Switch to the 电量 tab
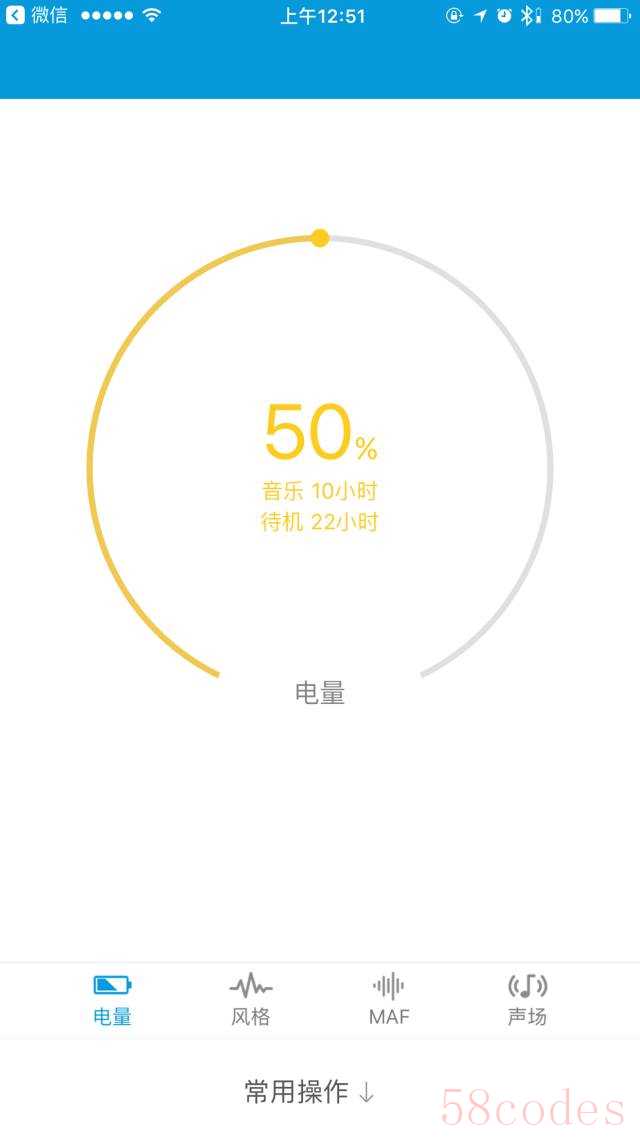Image resolution: width=640 pixels, height=1138 pixels. click(112, 999)
